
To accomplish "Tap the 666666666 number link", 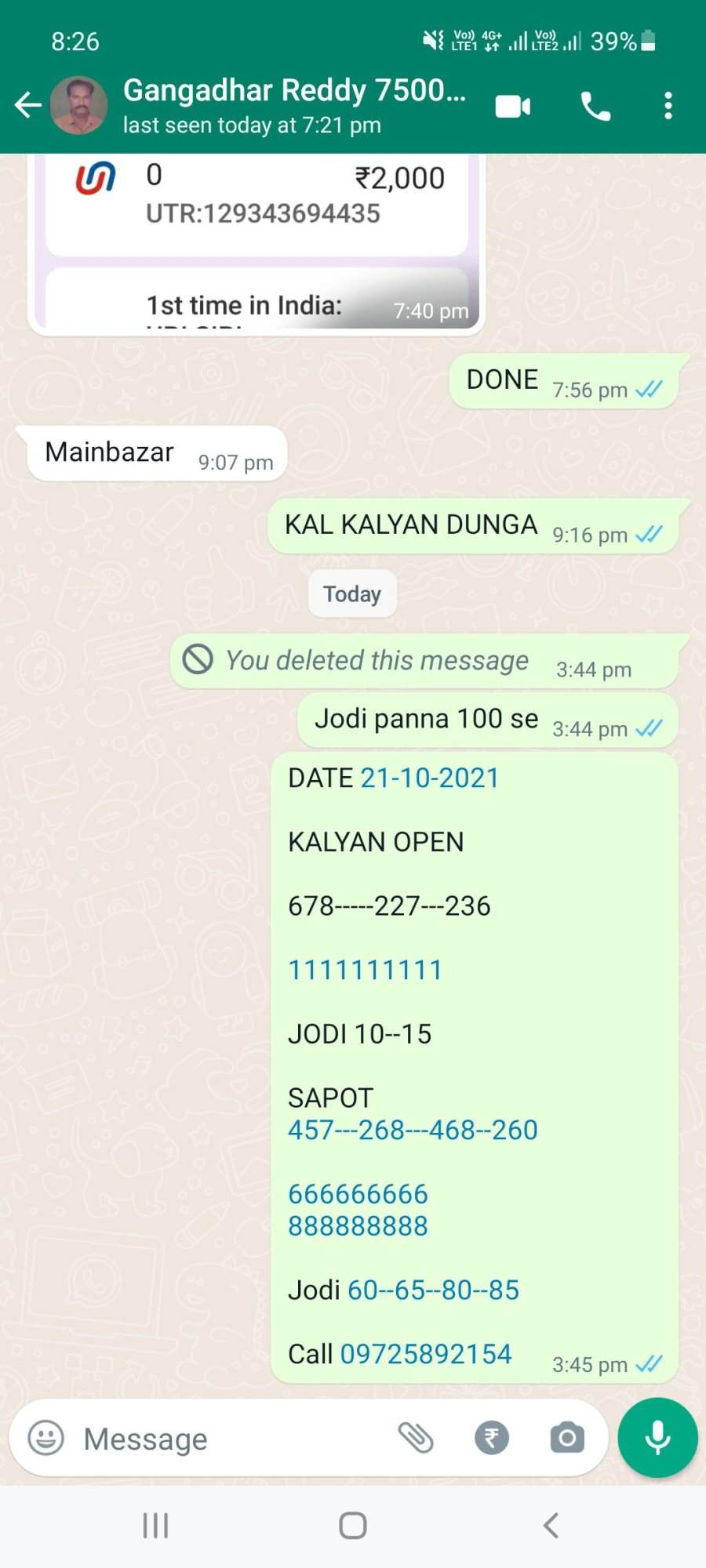I will click(358, 1194).
